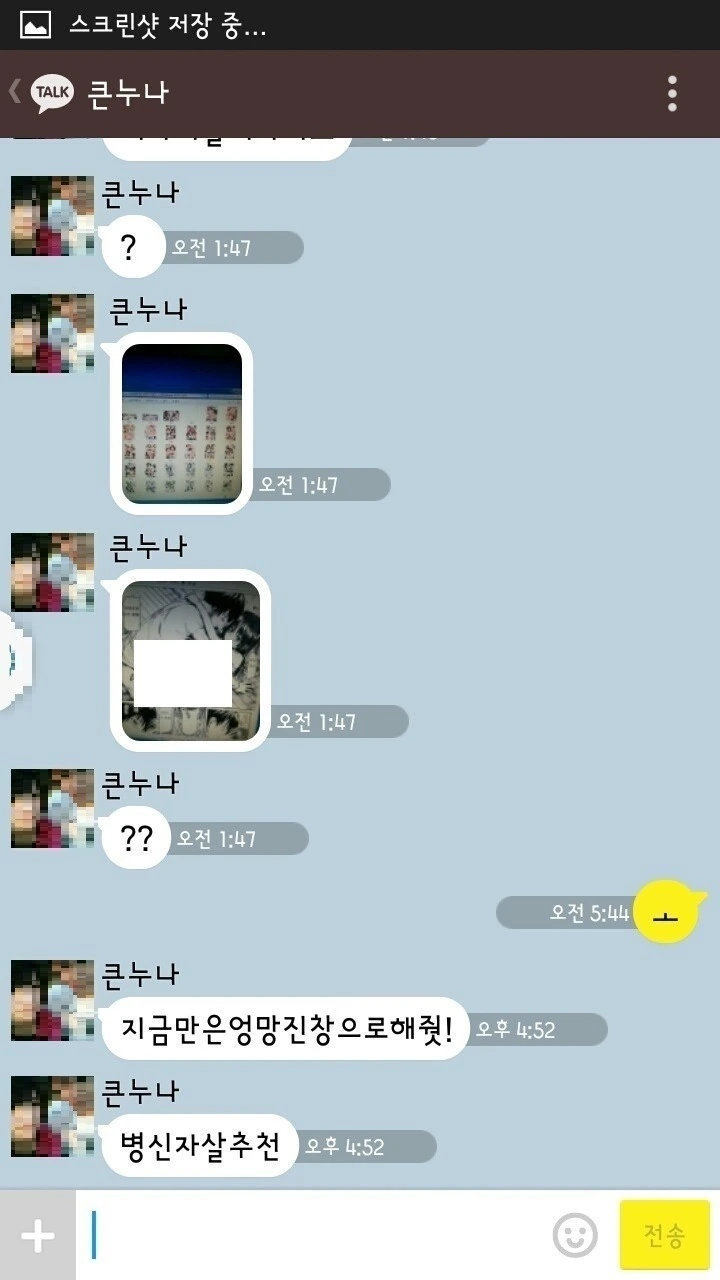The height and width of the screenshot is (1280, 720).
Task: Open the comic image sent at 1:47
Action: click(x=190, y=660)
